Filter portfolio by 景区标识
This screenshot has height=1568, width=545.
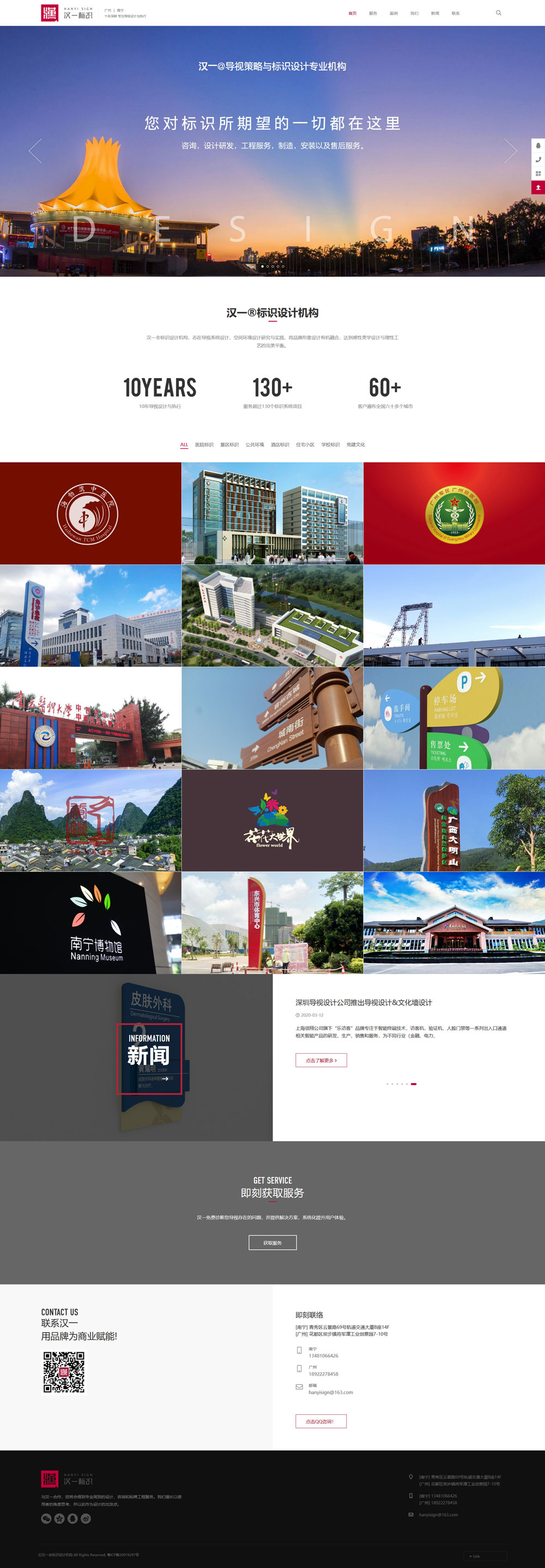tap(229, 445)
